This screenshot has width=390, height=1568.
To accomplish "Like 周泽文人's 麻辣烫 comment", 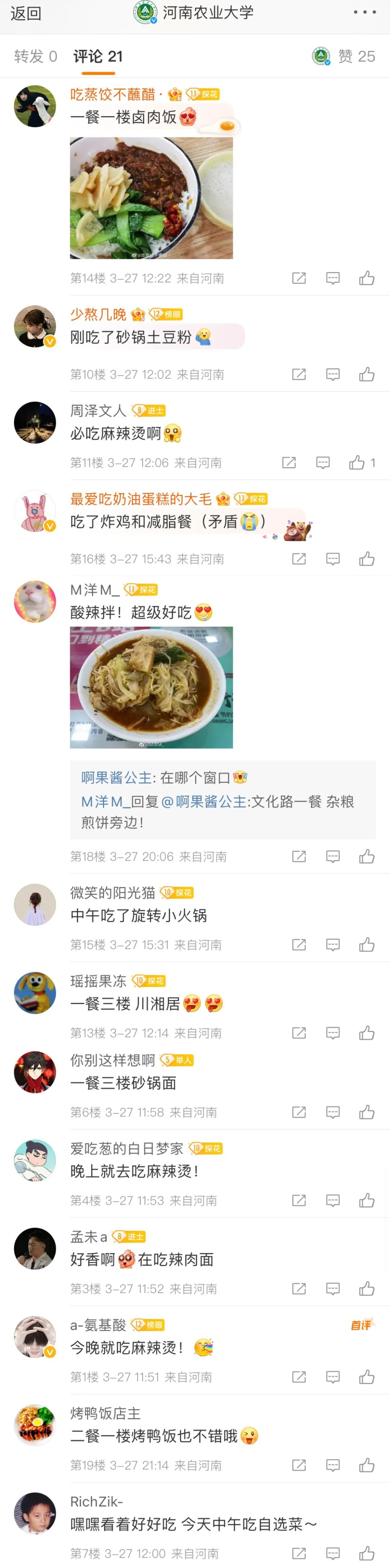I will (357, 463).
